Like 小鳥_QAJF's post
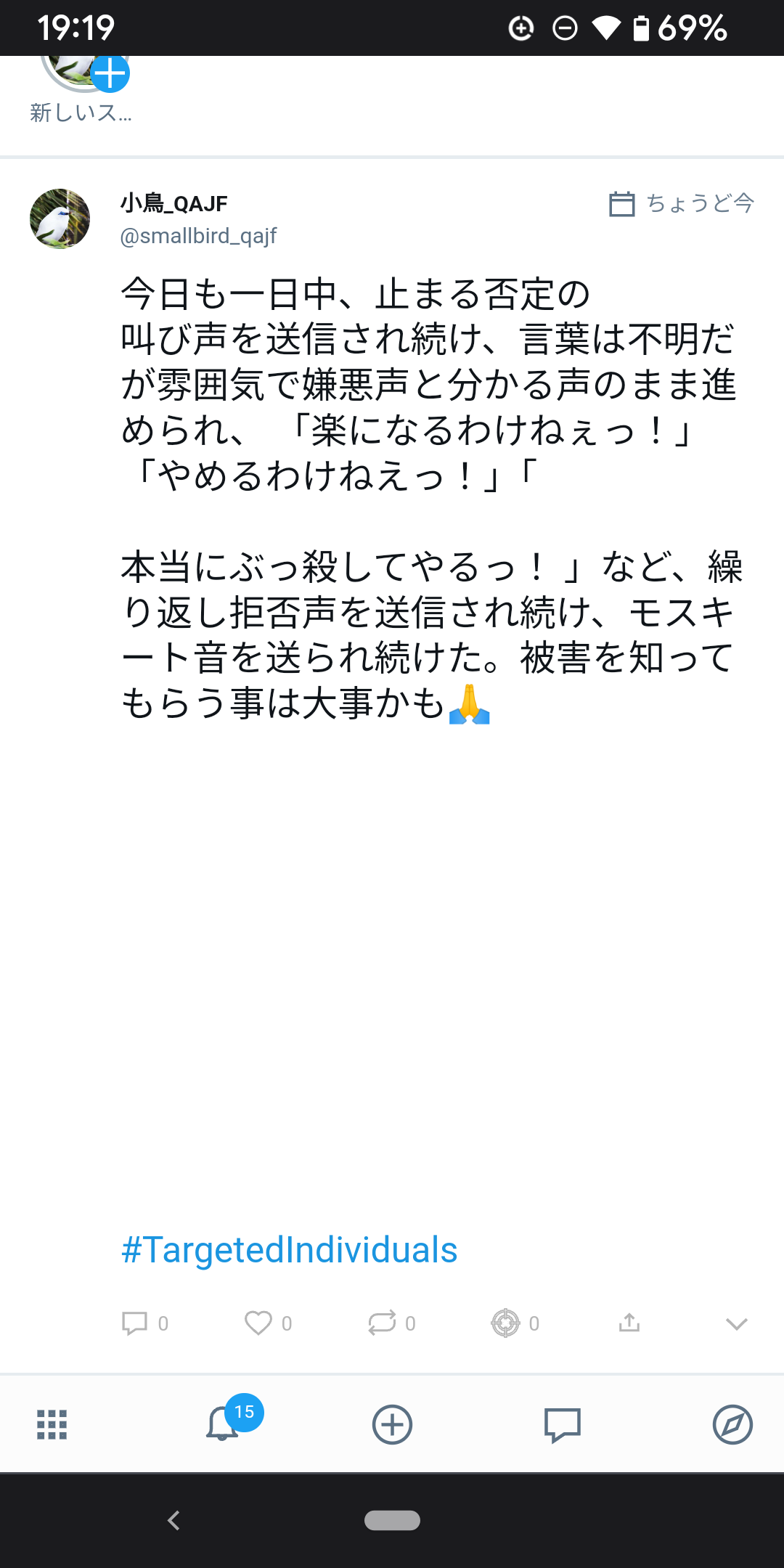This screenshot has width=784, height=1568. pos(258,1323)
